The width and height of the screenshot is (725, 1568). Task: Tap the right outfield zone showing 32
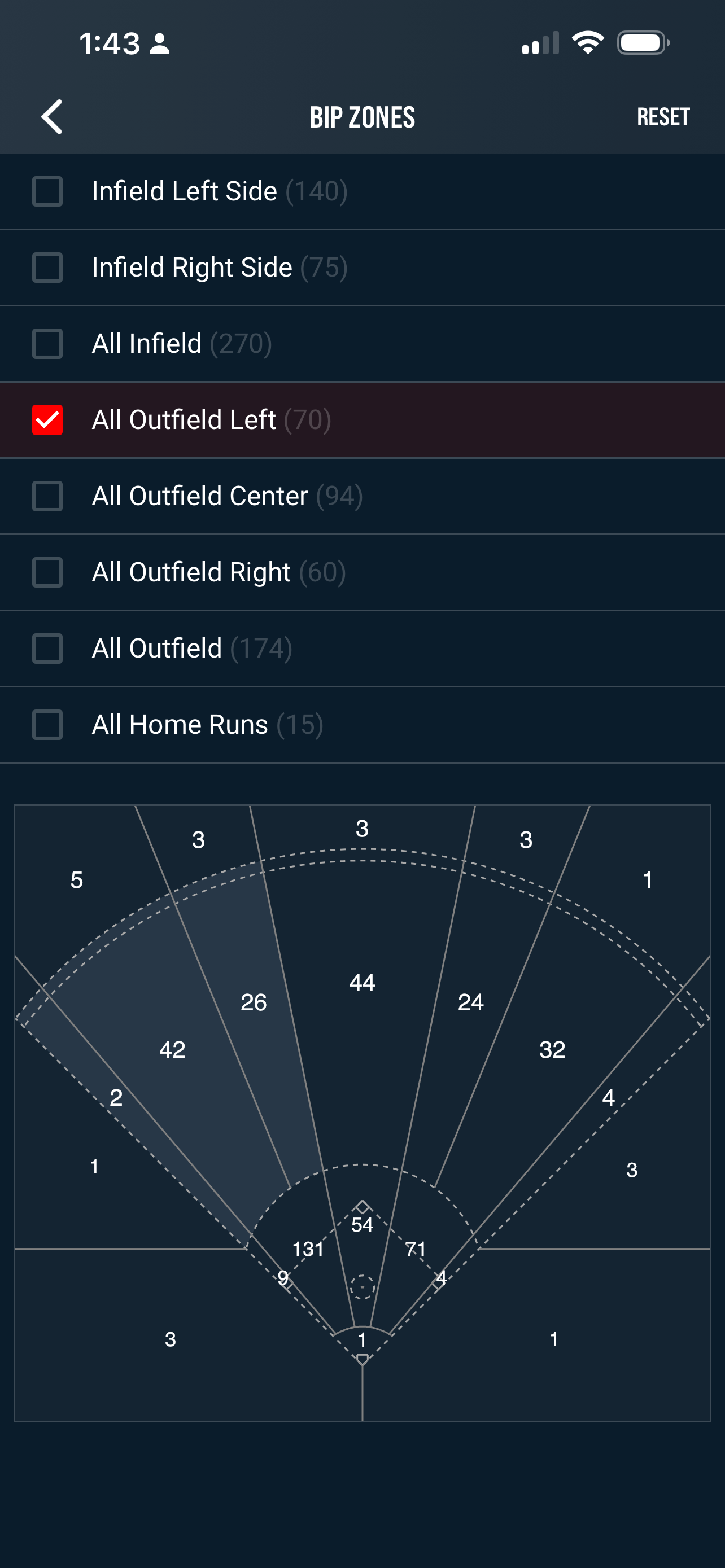point(552,1049)
